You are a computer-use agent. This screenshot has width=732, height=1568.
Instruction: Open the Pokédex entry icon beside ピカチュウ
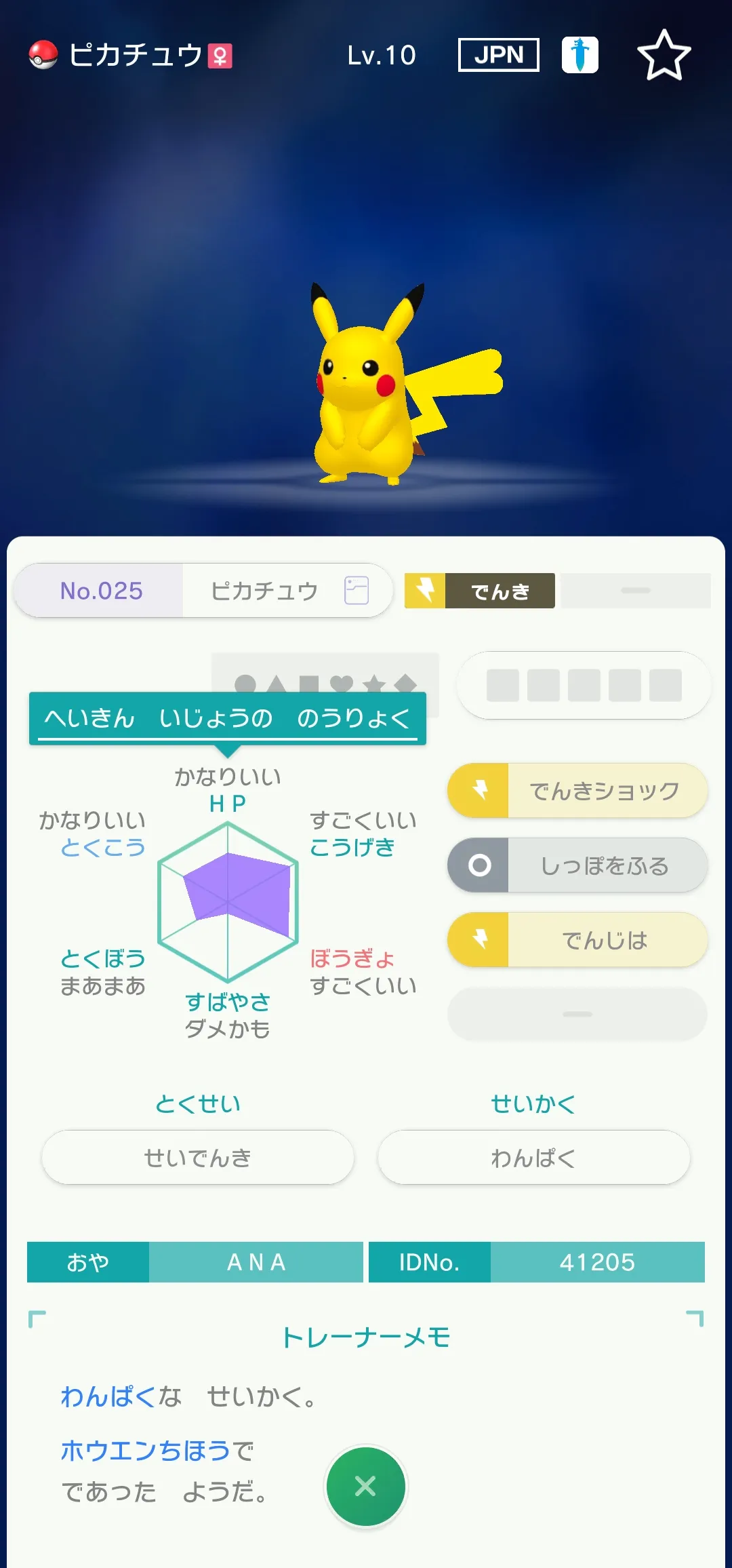point(357,591)
